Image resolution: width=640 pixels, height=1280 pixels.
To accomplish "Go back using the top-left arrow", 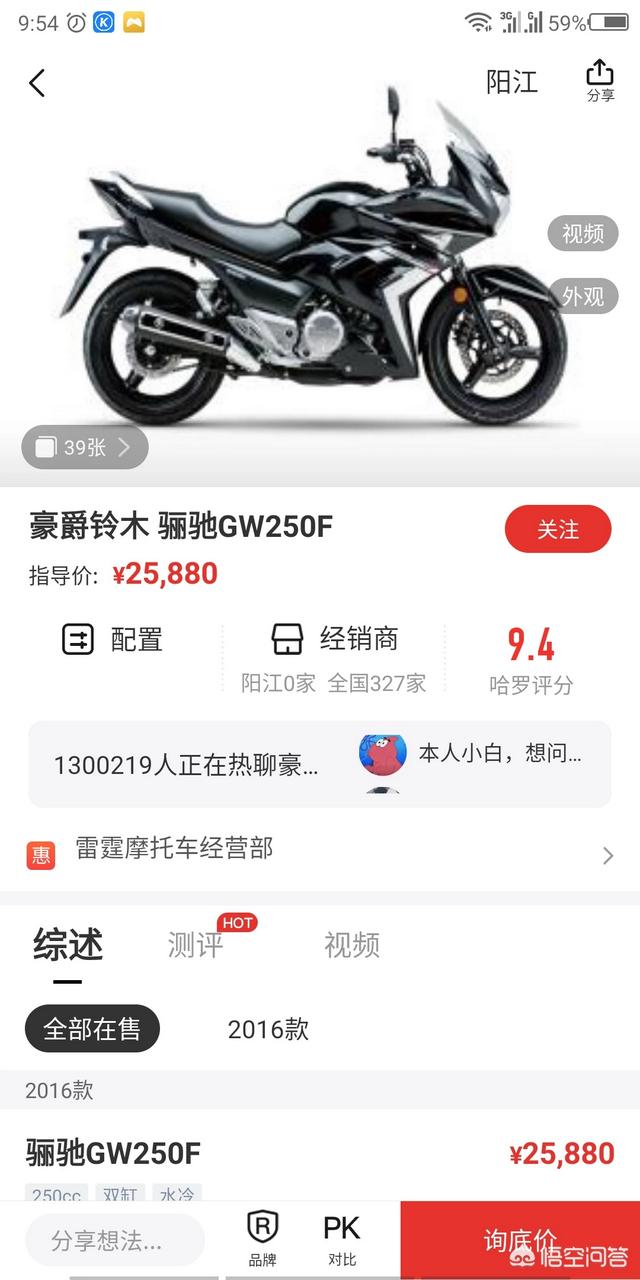I will point(37,83).
